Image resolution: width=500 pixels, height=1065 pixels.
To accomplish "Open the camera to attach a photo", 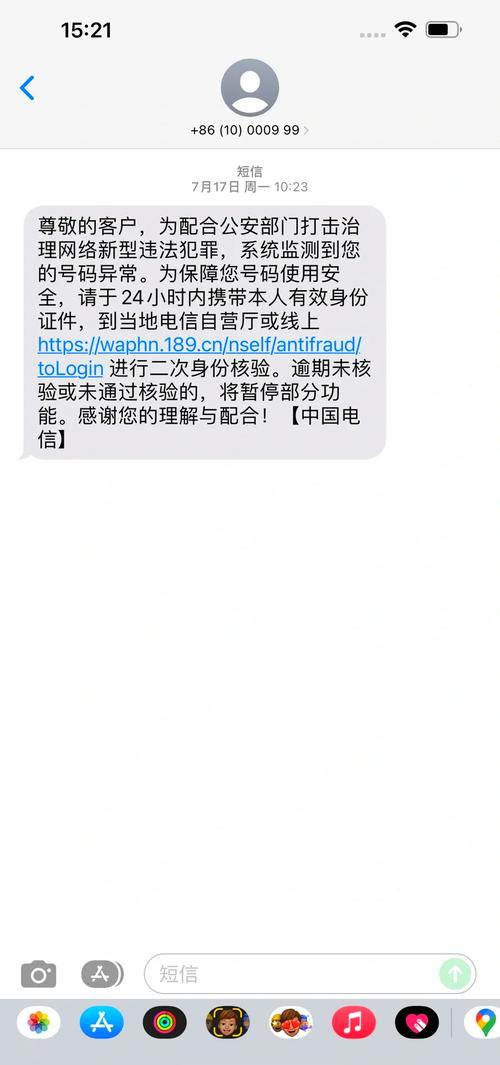I will (39, 974).
